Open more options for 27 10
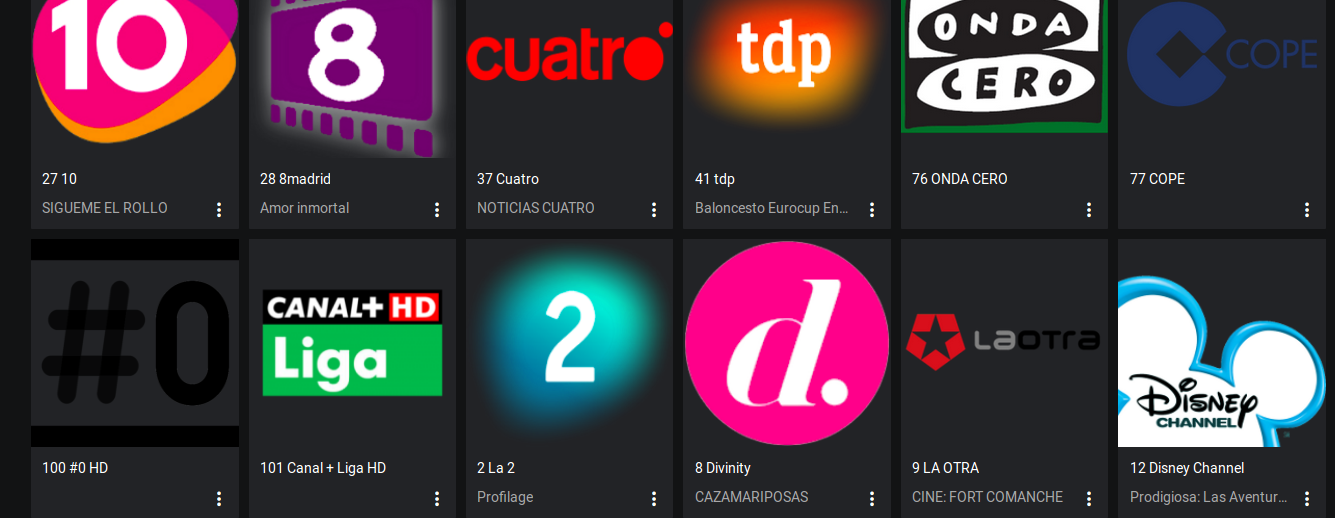This screenshot has height=518, width=1335. coord(219,210)
